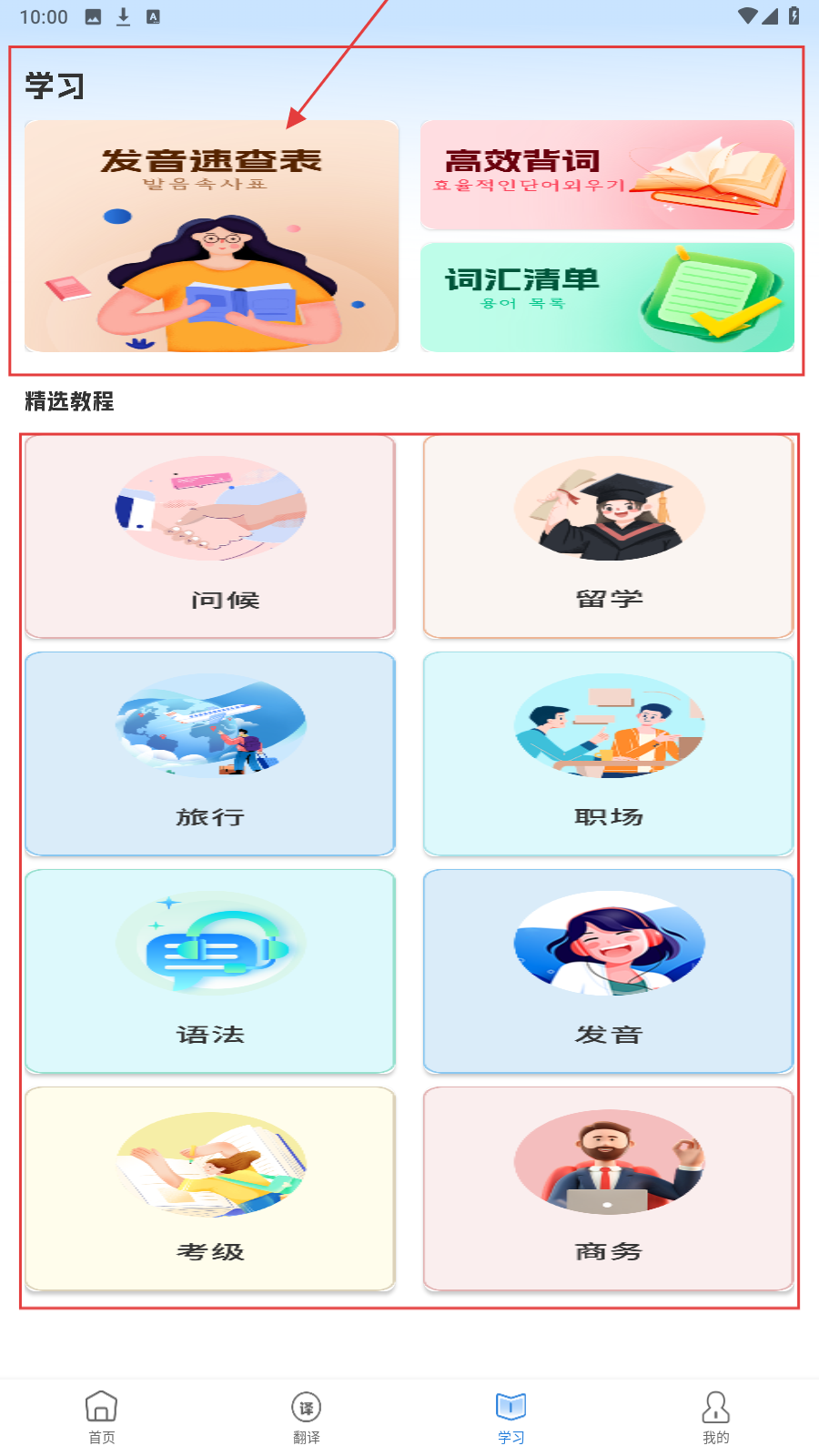Choose the 旅行 travel tutorial
The height and width of the screenshot is (1456, 819).
pyautogui.click(x=210, y=753)
